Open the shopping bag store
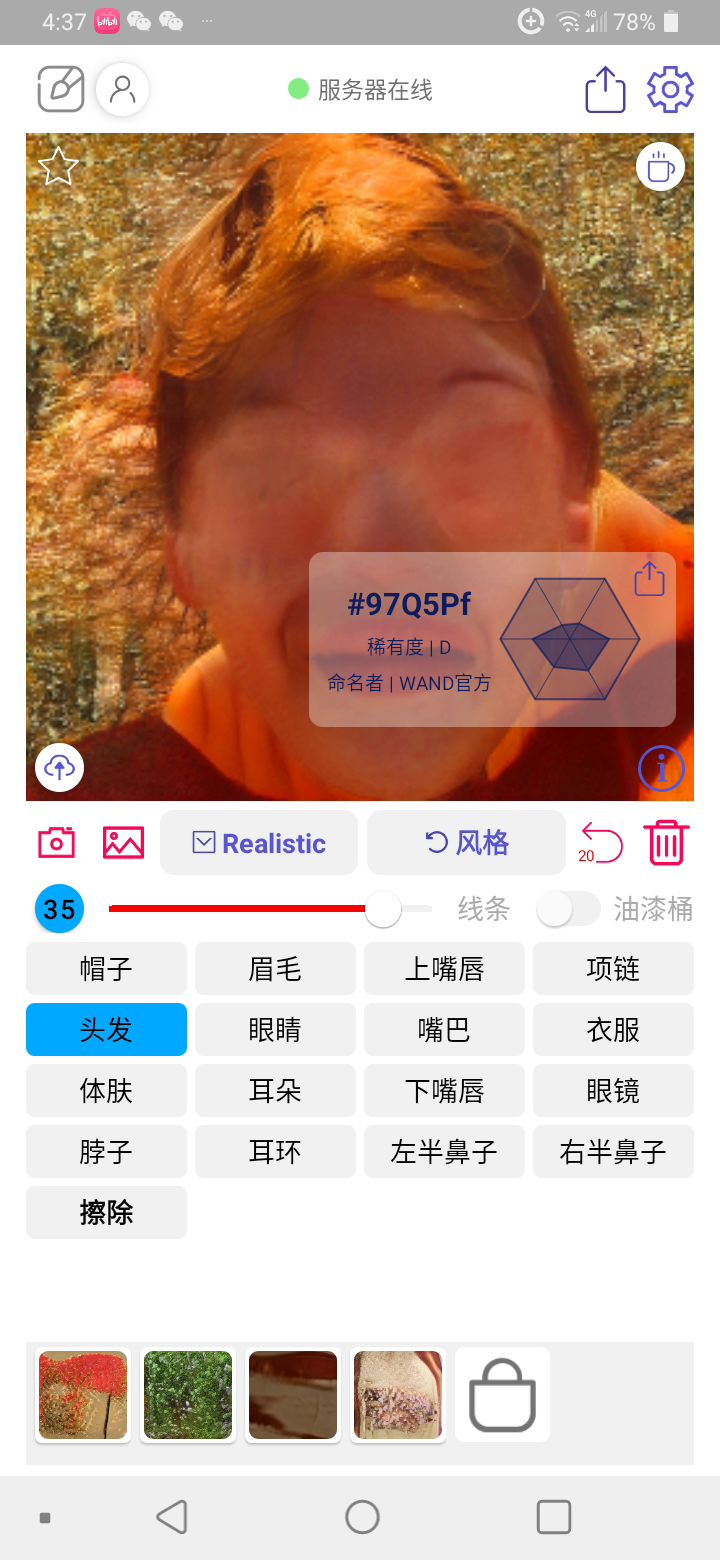 (502, 1395)
